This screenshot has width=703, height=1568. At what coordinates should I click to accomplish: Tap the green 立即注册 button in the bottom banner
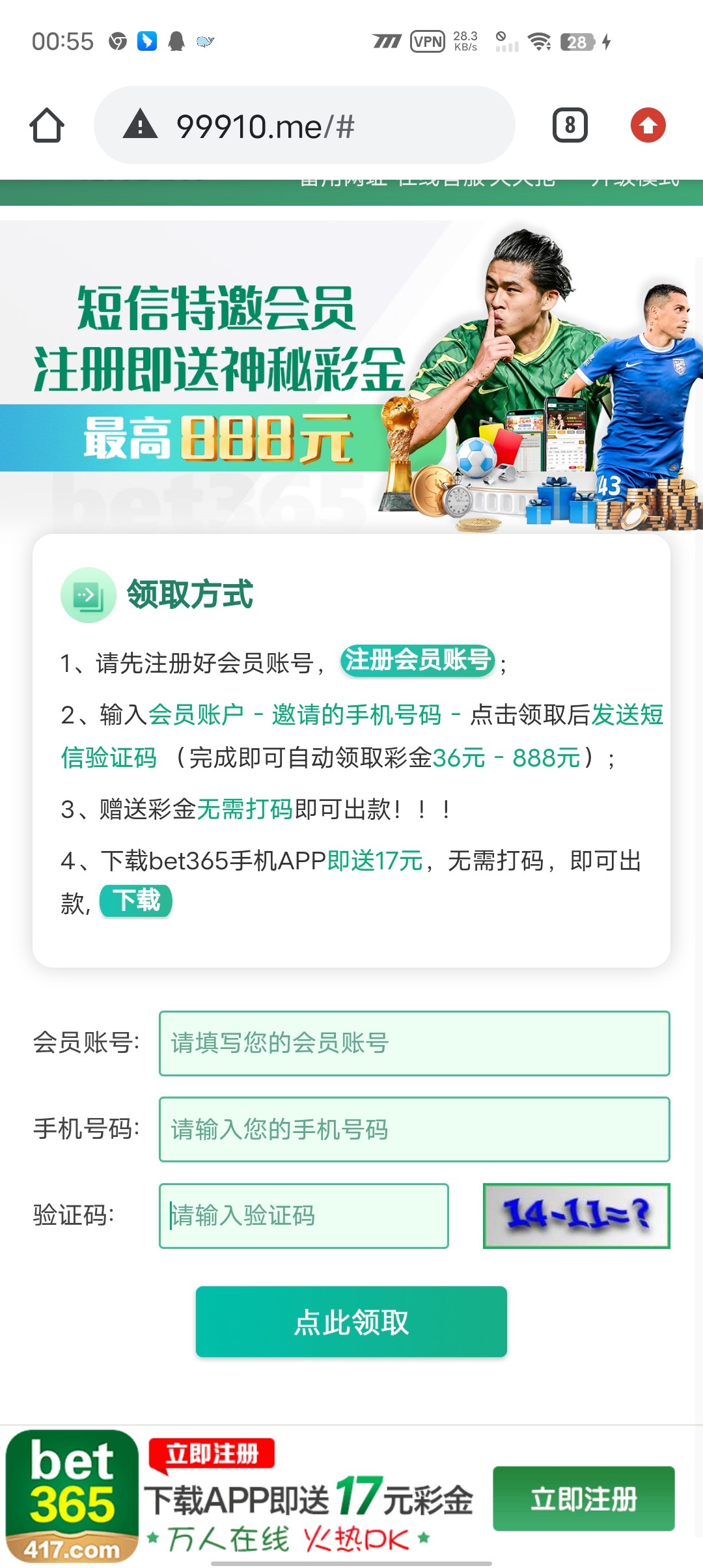point(583,1498)
